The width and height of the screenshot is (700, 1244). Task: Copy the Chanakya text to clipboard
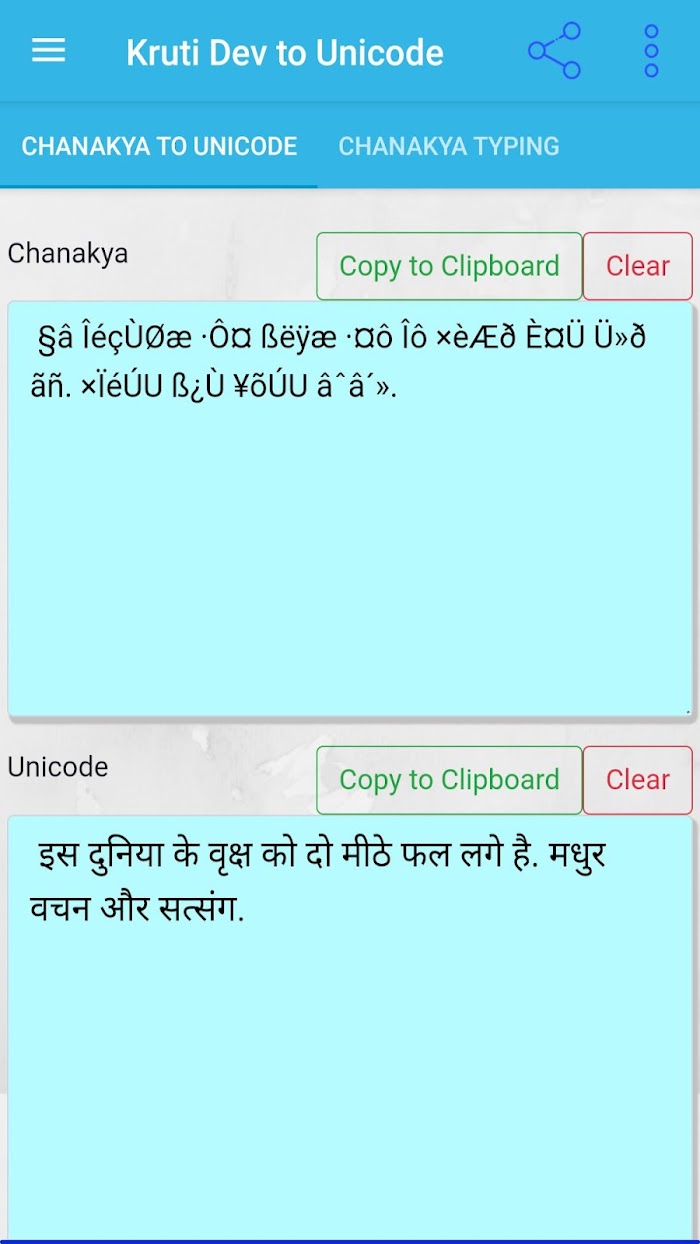449,266
